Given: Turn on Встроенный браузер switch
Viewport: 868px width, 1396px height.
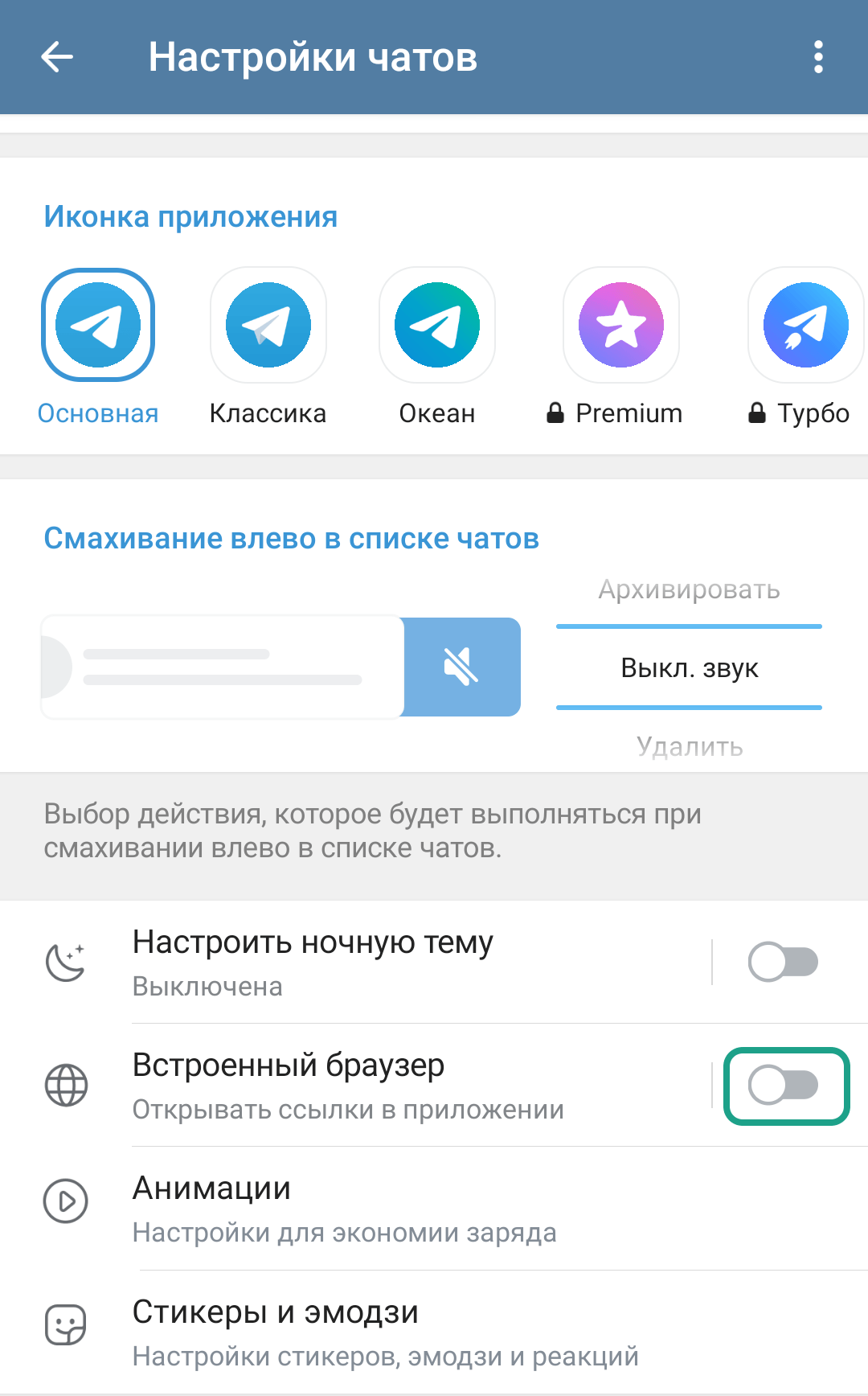Looking at the screenshot, I should (x=783, y=1086).
